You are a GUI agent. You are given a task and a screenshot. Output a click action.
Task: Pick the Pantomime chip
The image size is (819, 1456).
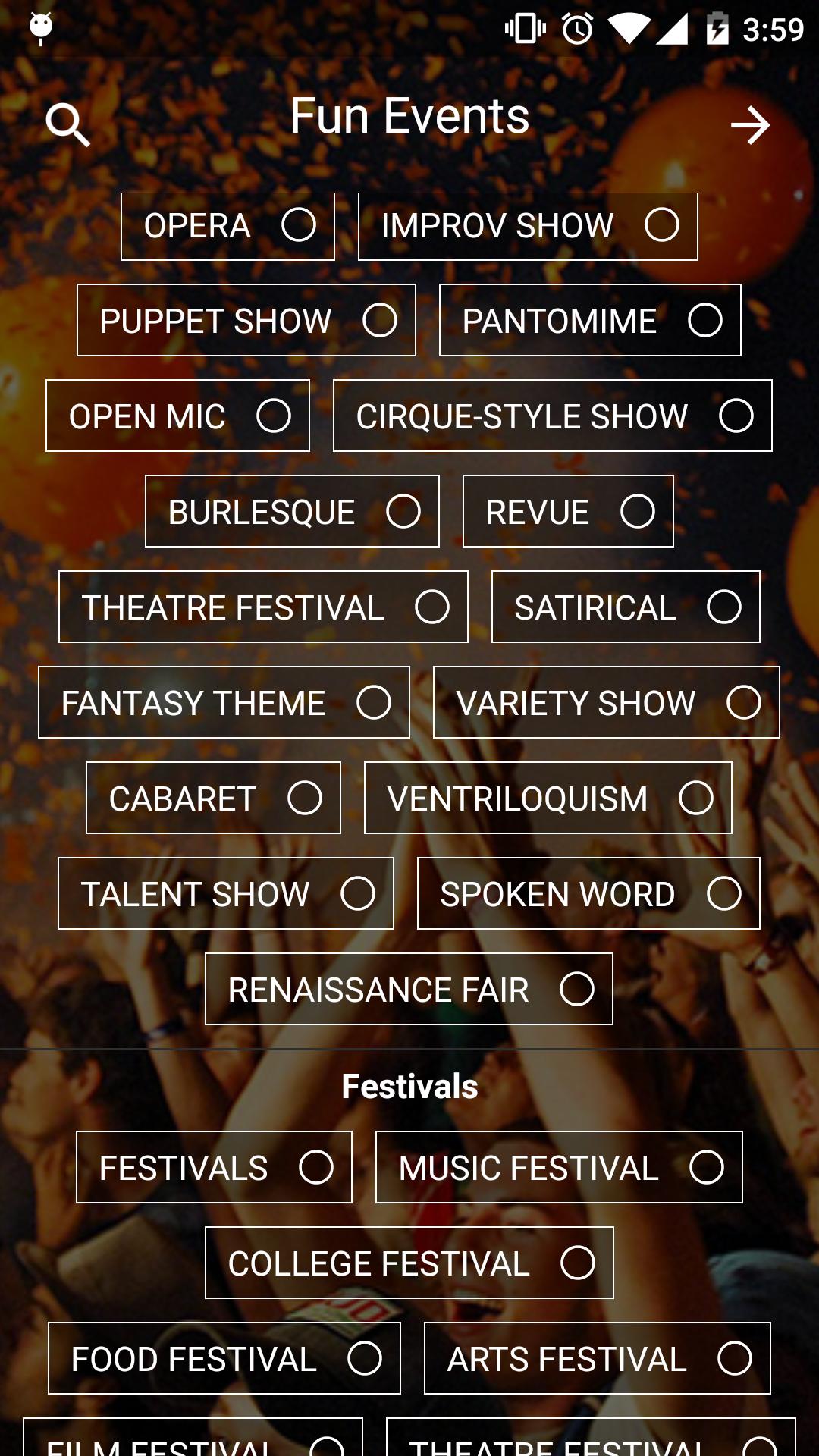pos(590,321)
